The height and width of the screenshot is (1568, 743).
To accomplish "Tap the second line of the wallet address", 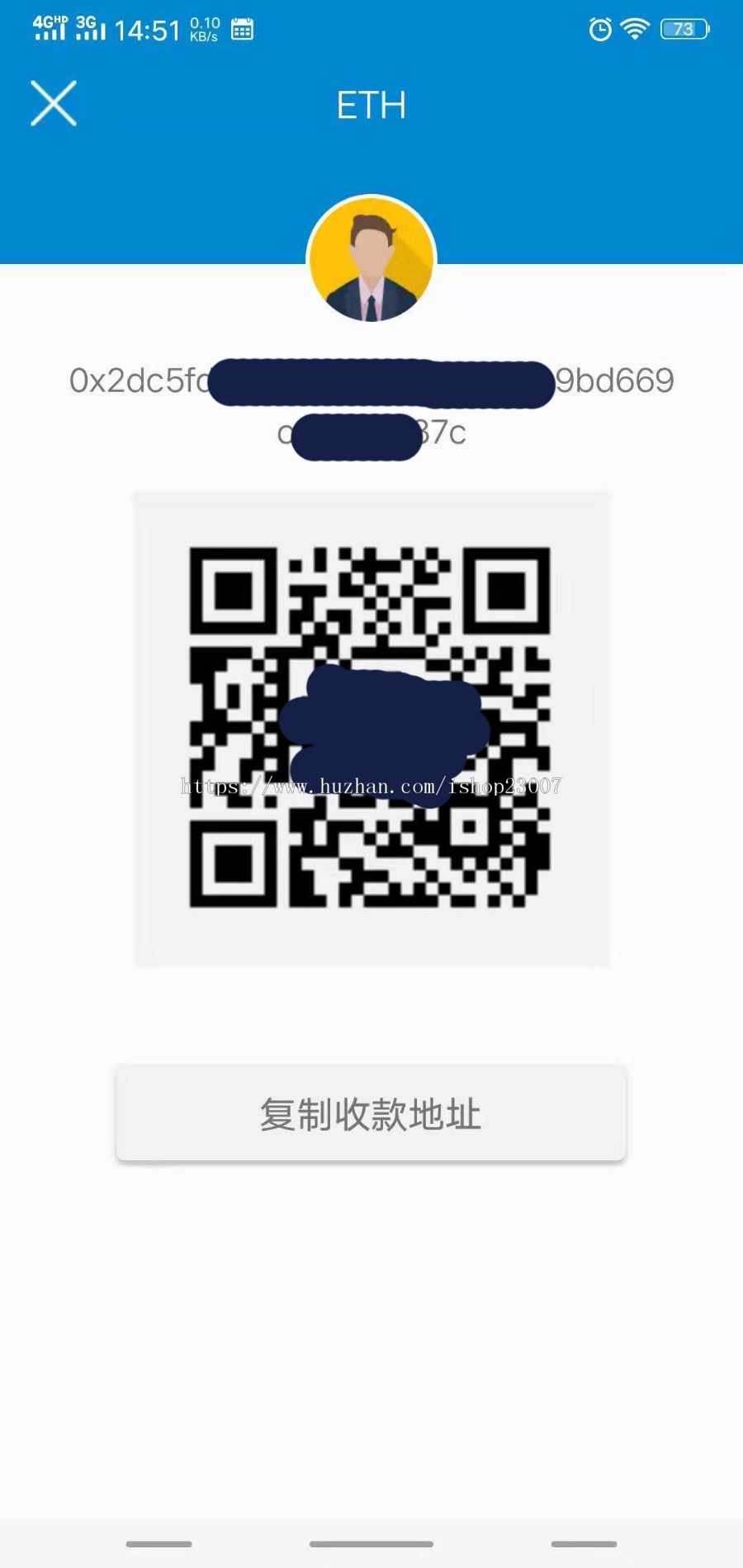I will pyautogui.click(x=371, y=433).
